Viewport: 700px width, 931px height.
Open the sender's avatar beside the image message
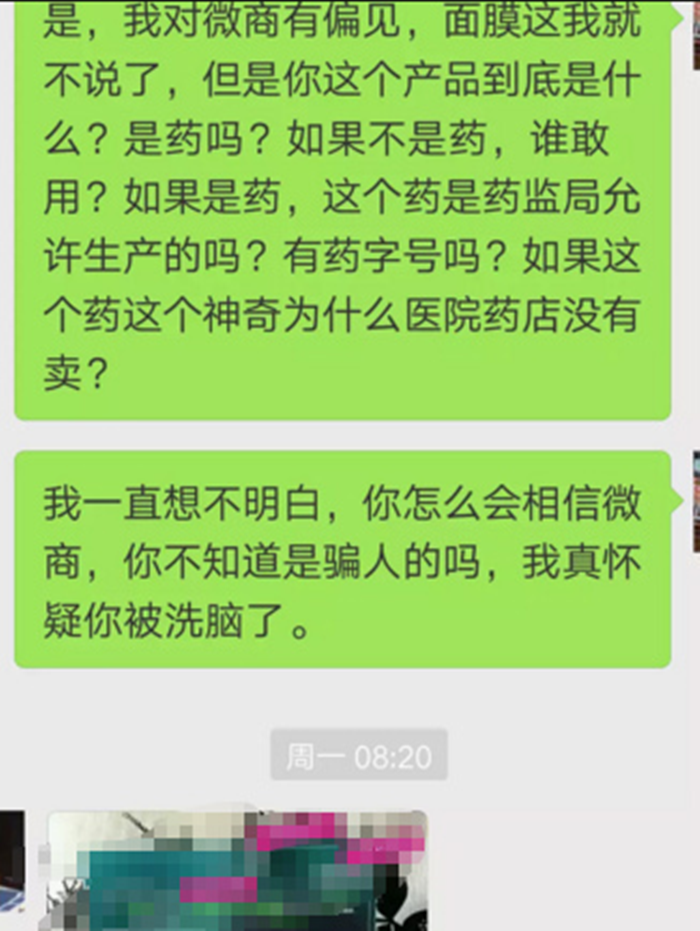(11, 862)
